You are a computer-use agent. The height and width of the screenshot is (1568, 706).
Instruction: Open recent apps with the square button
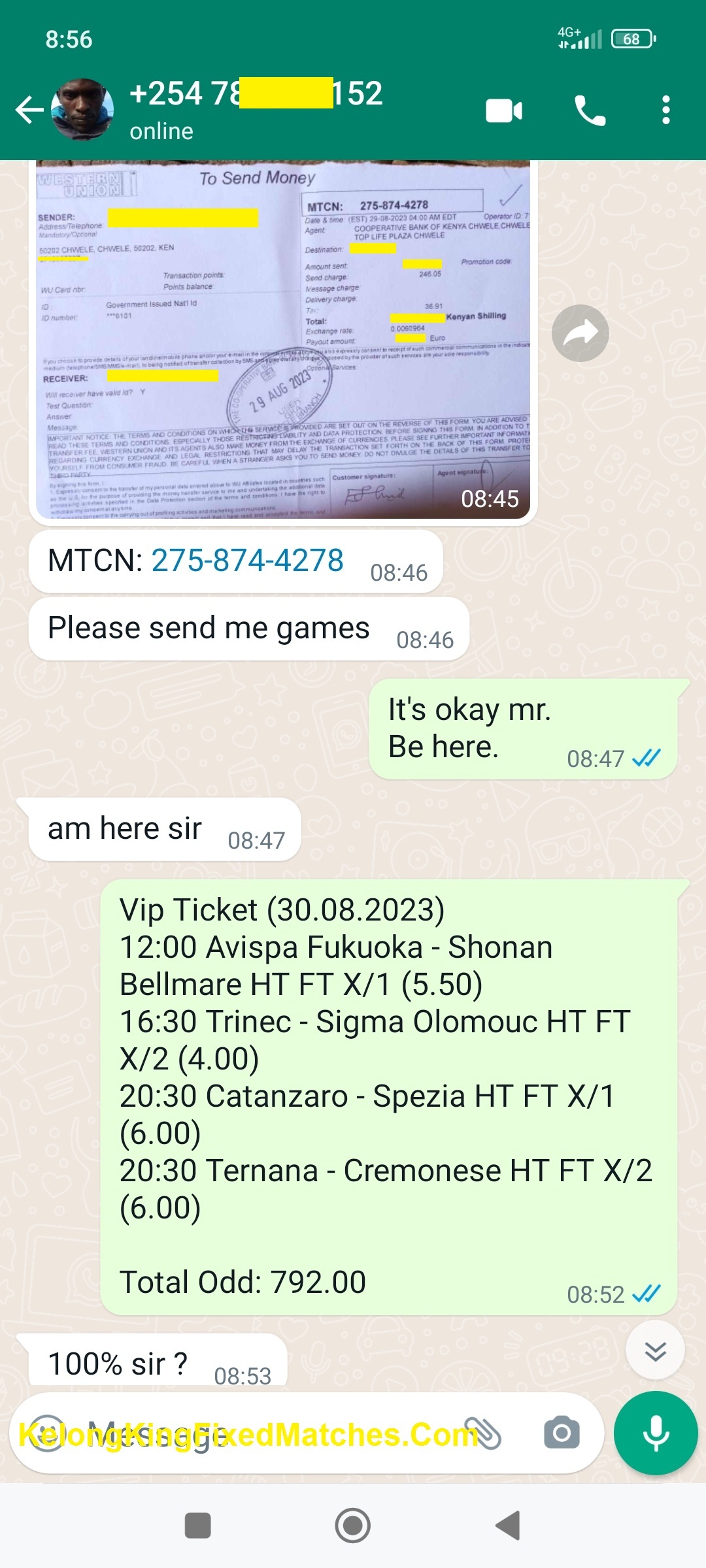(x=198, y=1526)
